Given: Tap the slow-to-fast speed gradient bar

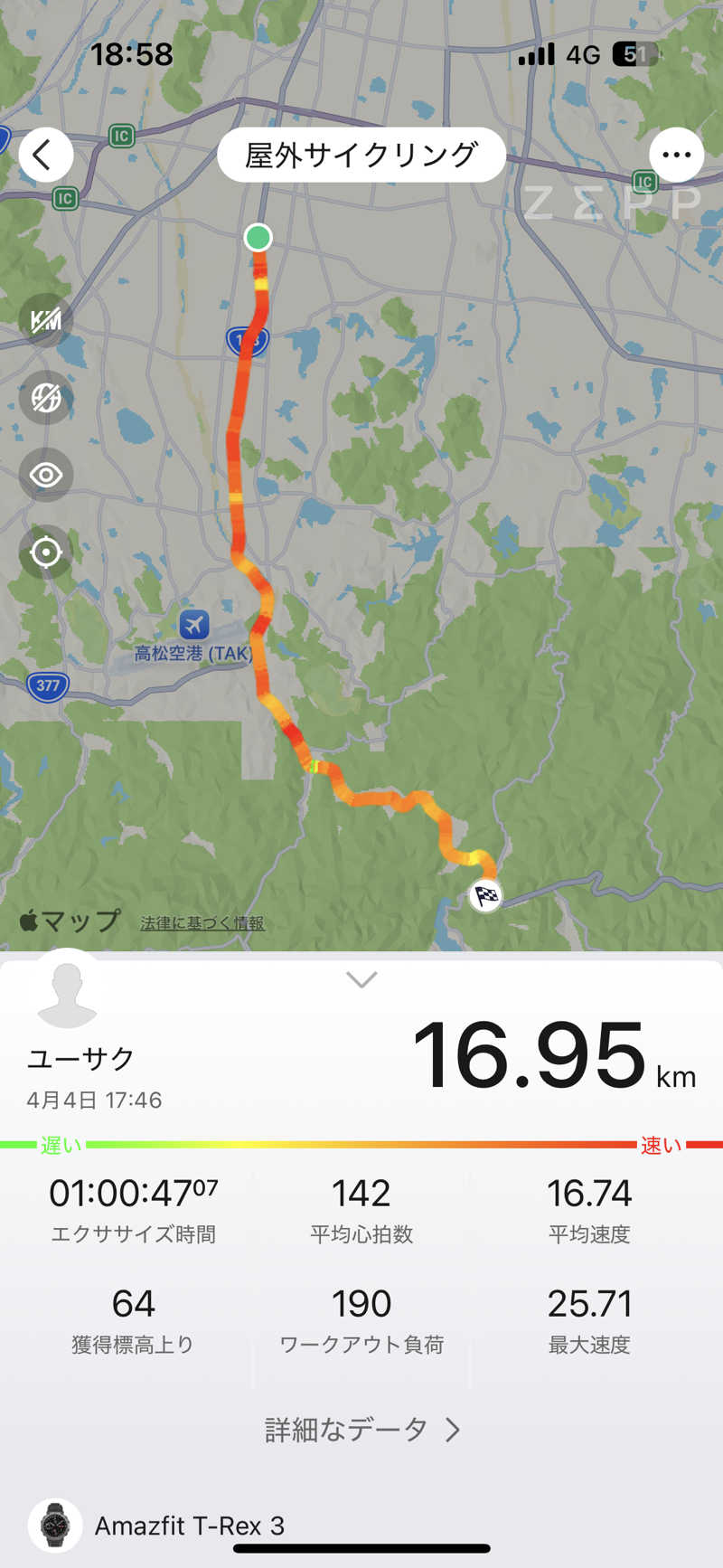Looking at the screenshot, I should pyautogui.click(x=361, y=1143).
